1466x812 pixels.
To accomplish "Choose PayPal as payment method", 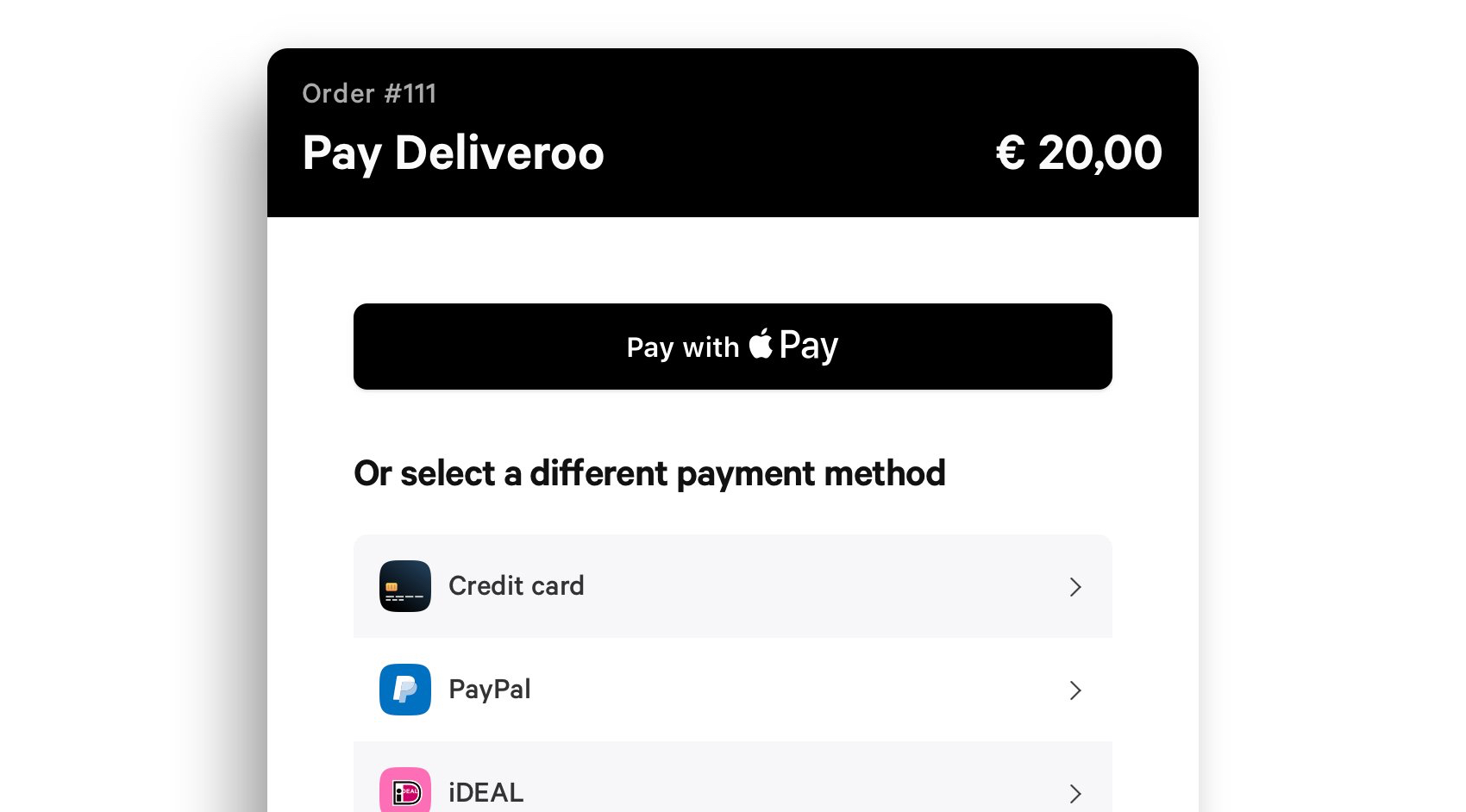I will pos(732,690).
